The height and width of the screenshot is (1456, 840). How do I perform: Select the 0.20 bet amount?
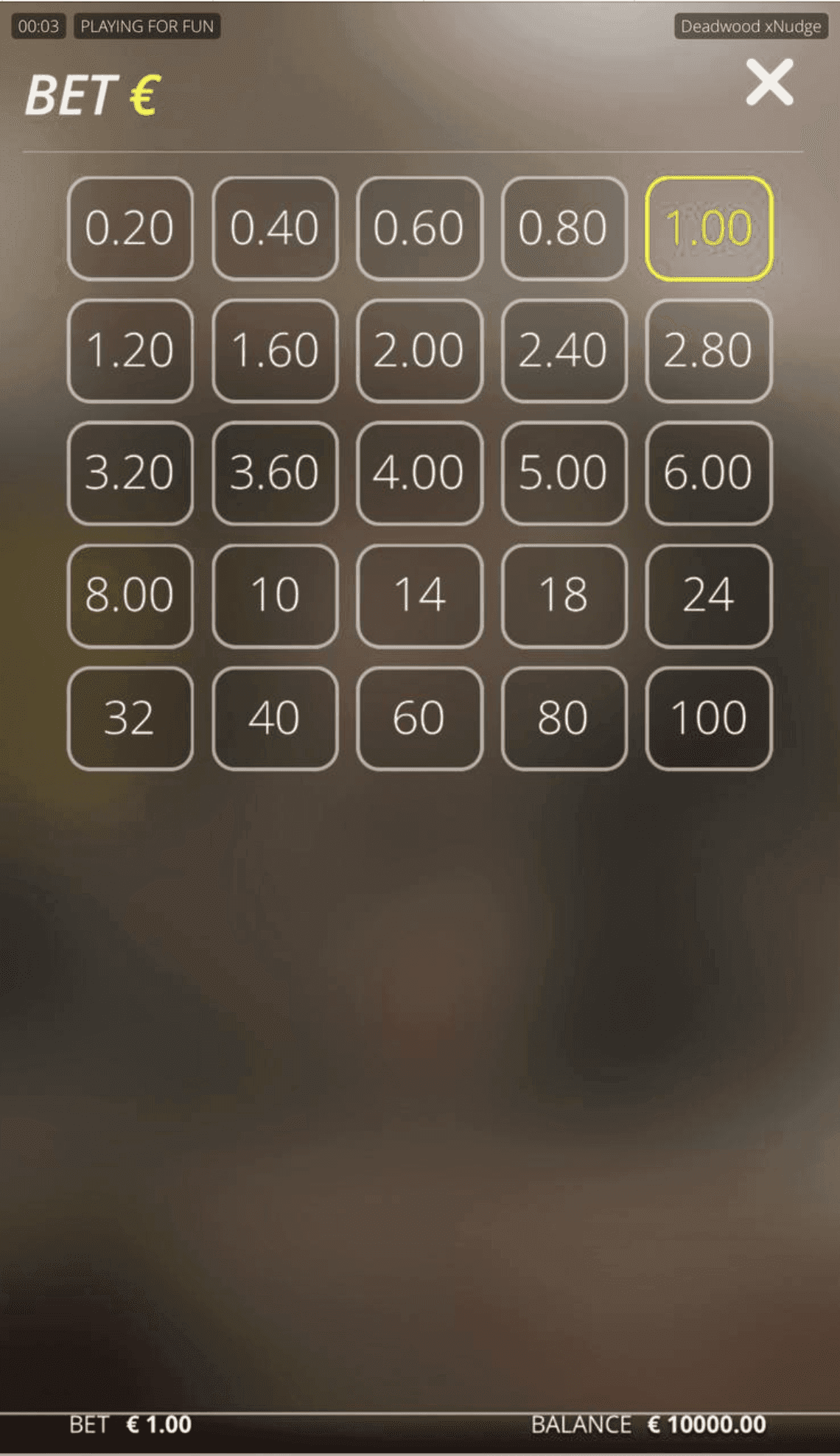pyautogui.click(x=130, y=228)
